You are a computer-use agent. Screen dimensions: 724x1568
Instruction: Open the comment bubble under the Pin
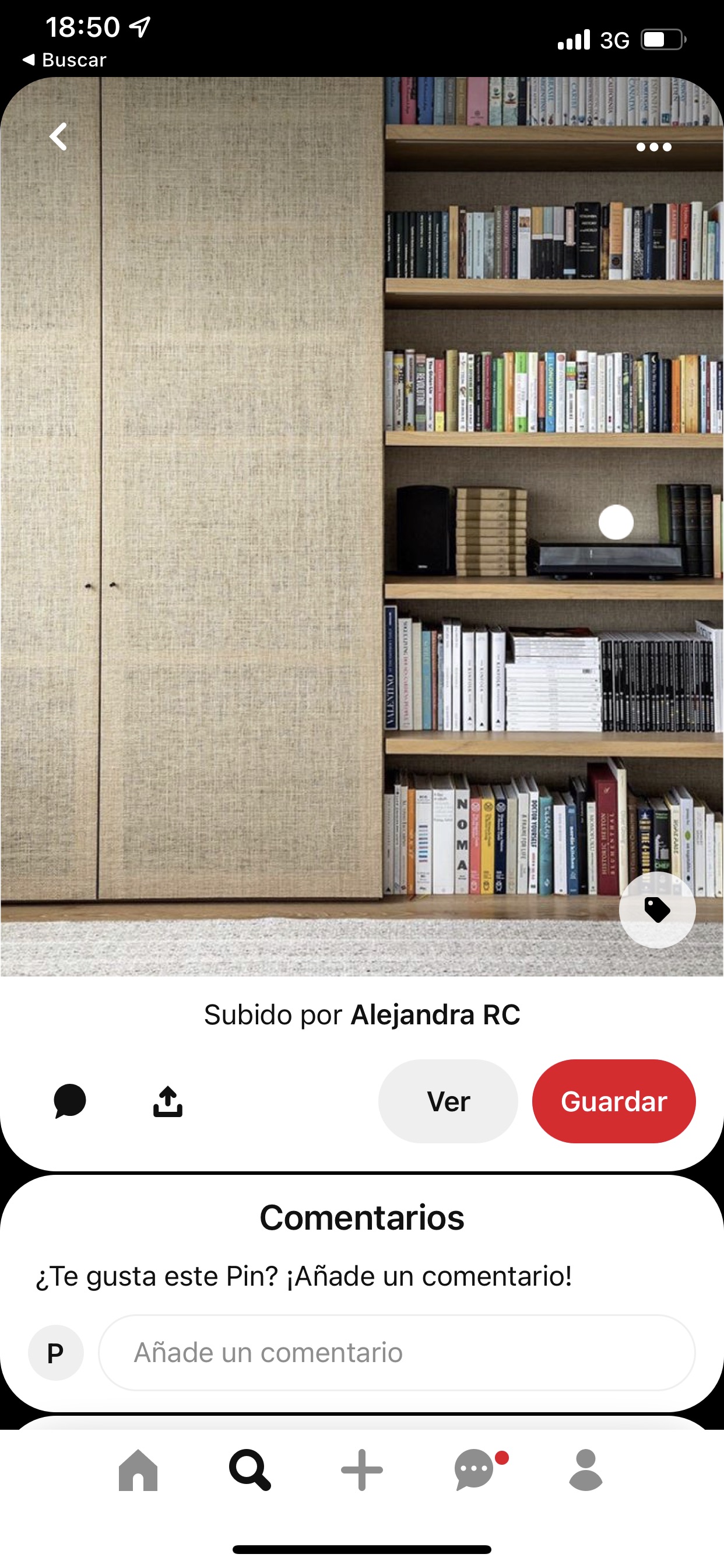coord(70,1101)
